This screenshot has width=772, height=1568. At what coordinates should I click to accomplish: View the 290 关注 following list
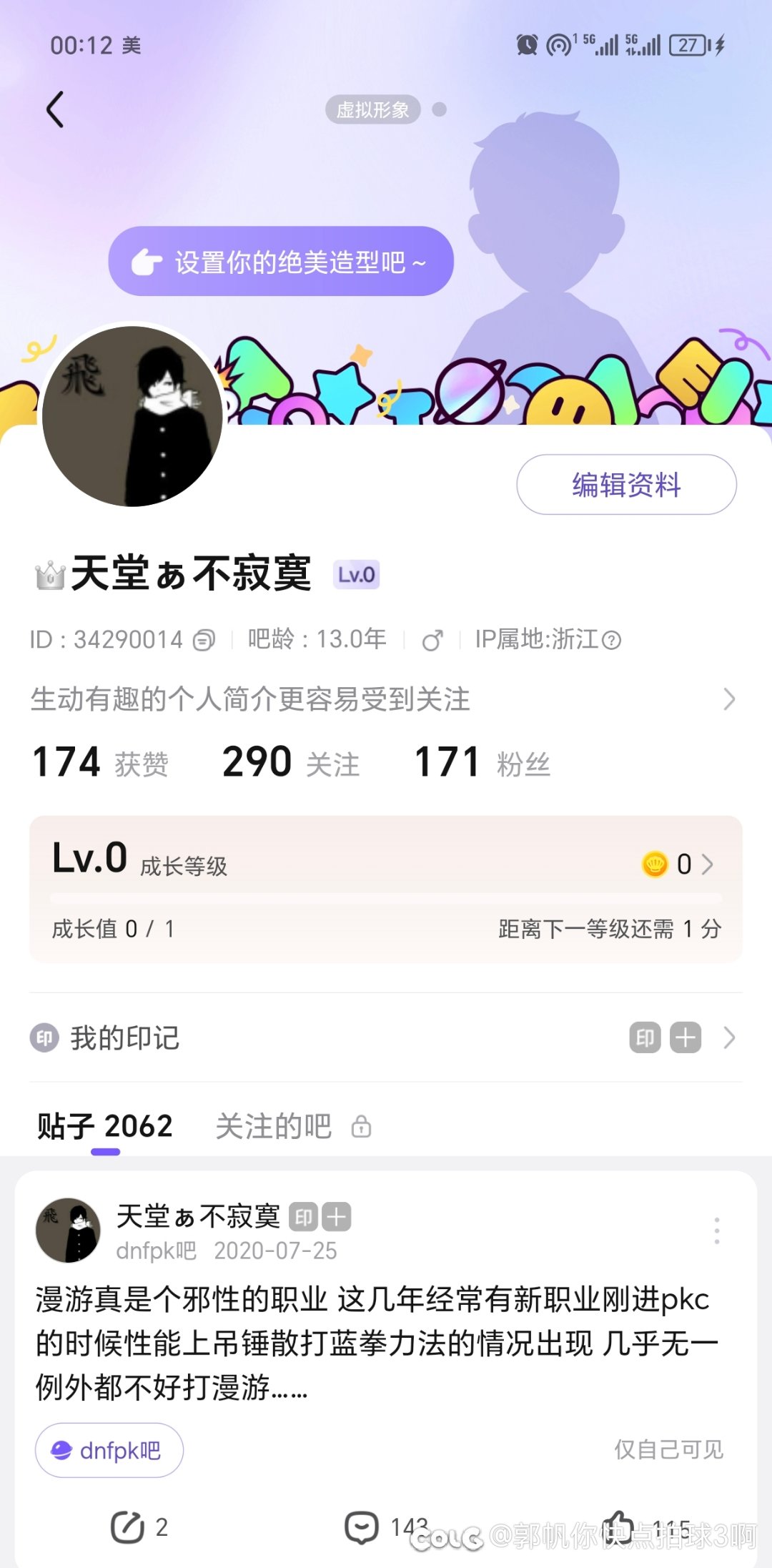pyautogui.click(x=291, y=762)
